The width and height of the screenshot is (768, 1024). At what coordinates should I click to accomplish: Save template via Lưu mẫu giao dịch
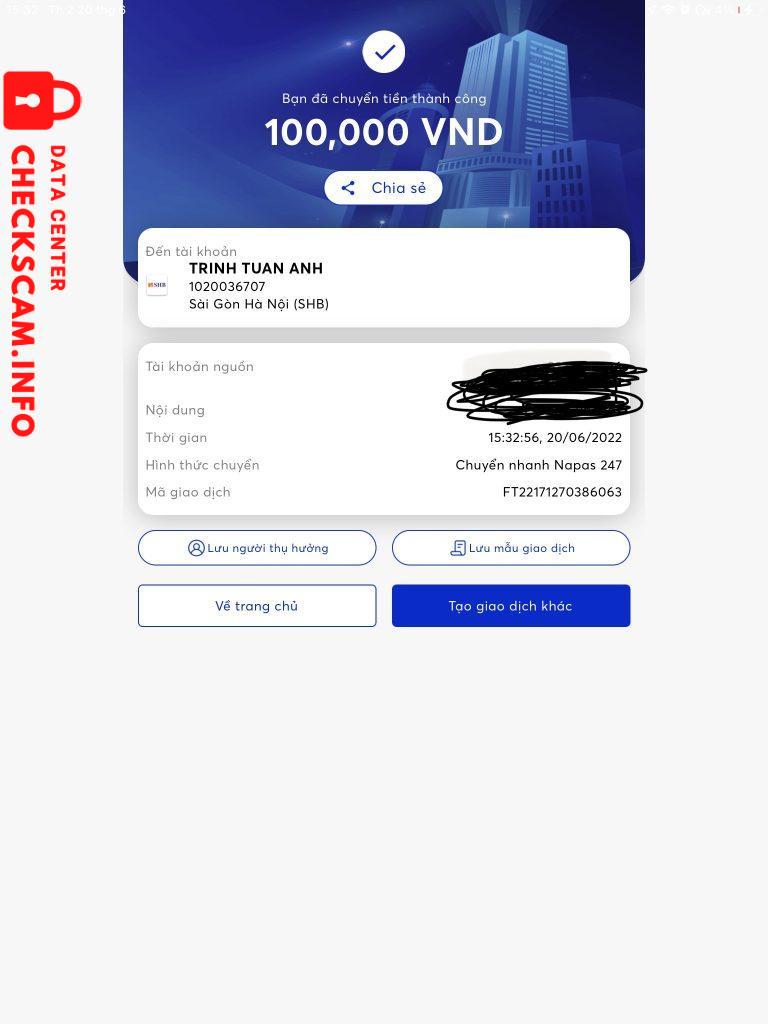[511, 548]
